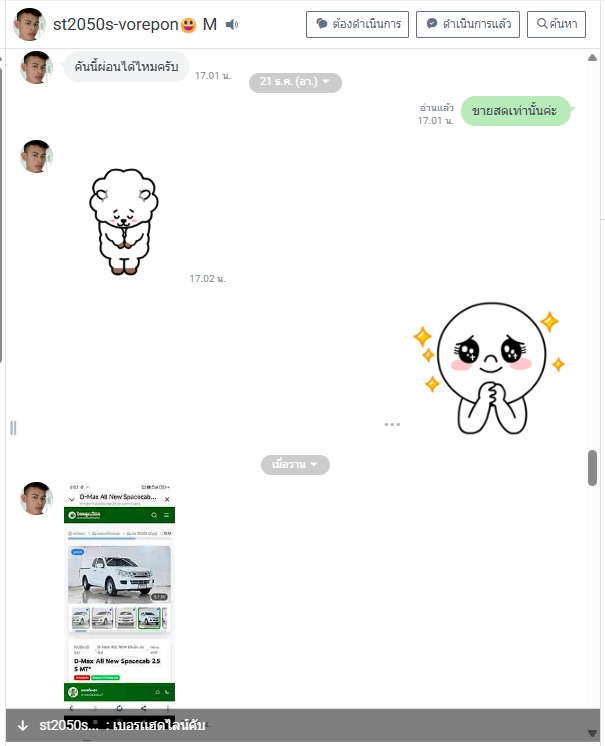Tap the bowing sheep sticker
The image size is (605, 746).
[x=124, y=222]
